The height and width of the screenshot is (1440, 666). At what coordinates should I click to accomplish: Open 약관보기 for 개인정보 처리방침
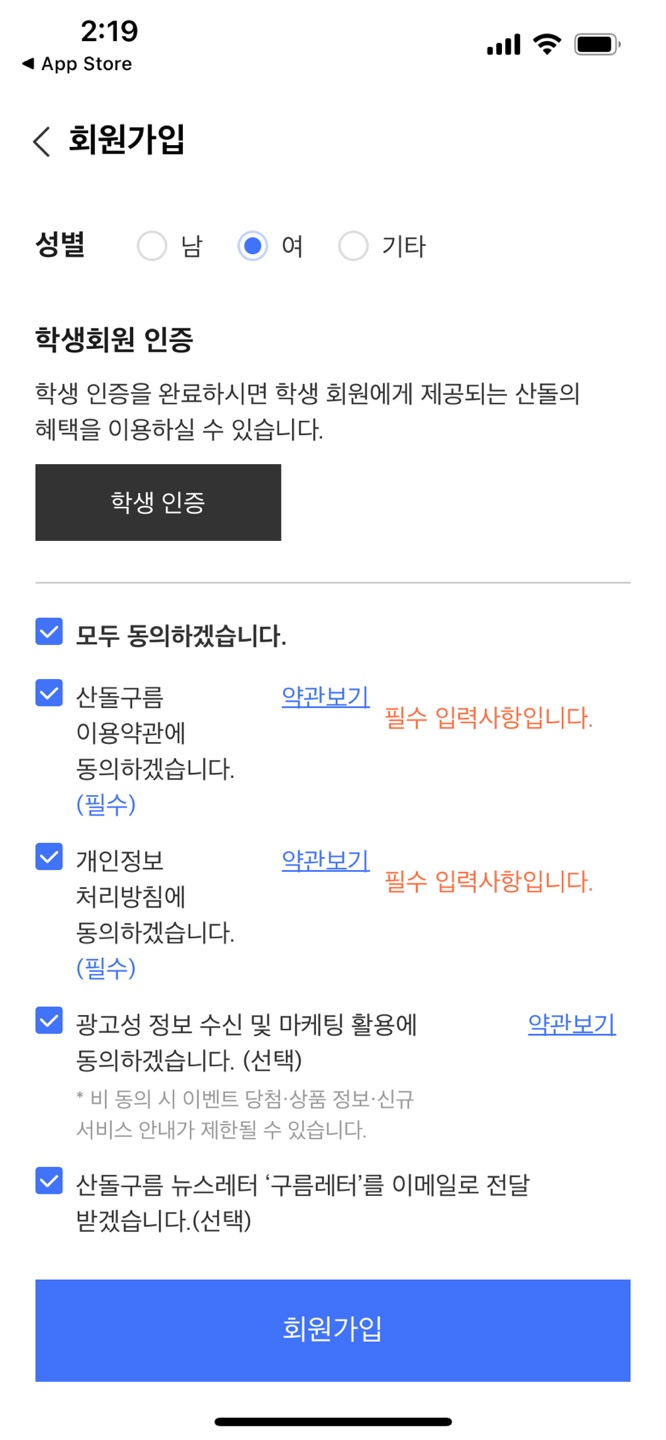click(325, 860)
